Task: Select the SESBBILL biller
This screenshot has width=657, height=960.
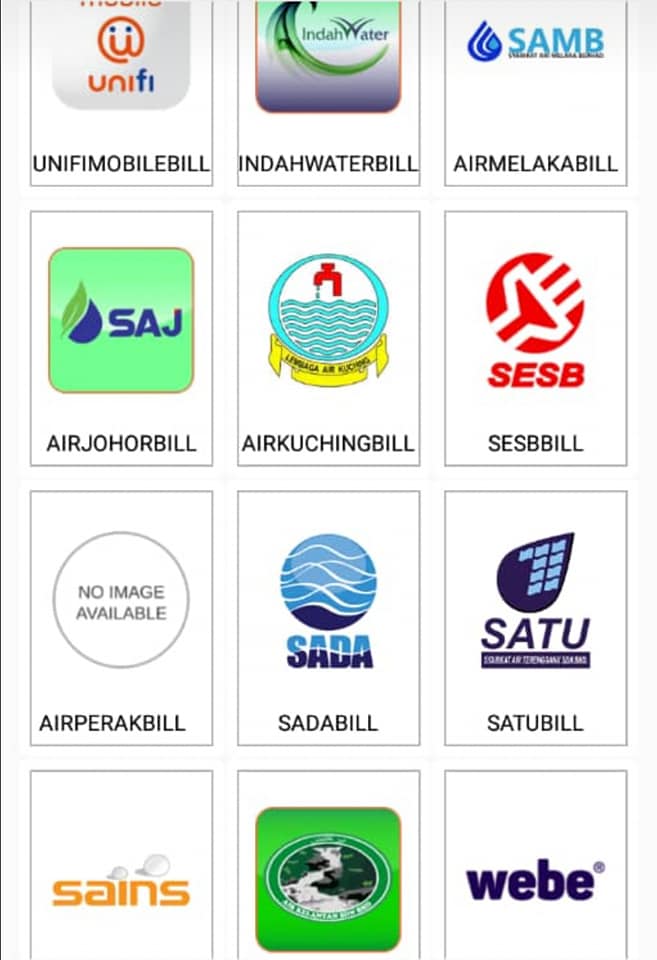Action: point(536,339)
